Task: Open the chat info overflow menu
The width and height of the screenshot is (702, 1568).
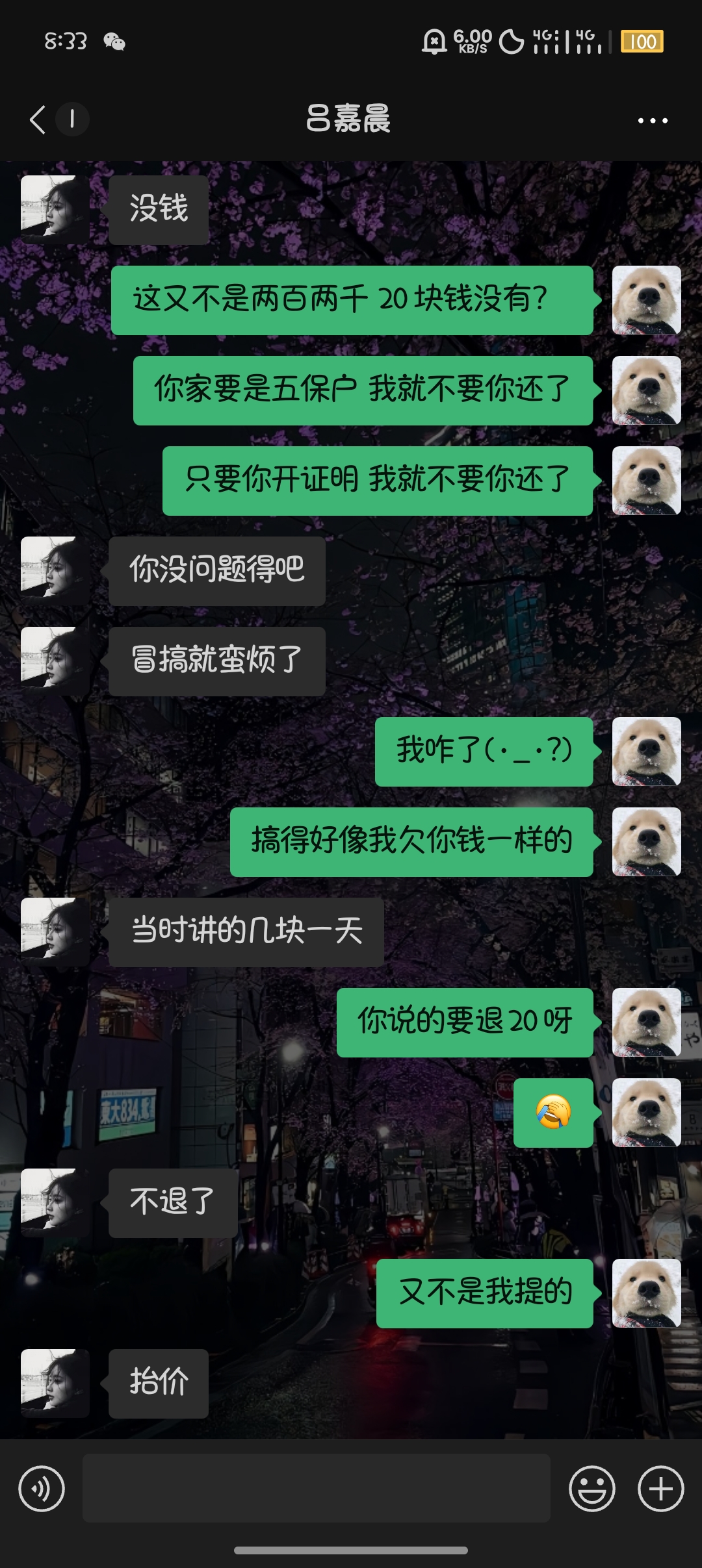Action: coord(653,120)
